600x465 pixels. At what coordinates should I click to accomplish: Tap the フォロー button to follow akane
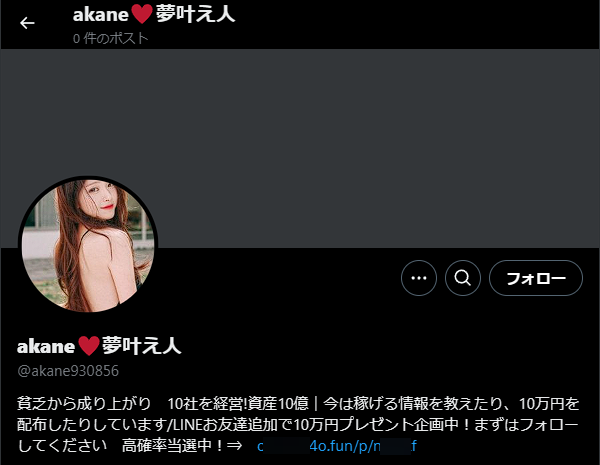click(x=535, y=278)
